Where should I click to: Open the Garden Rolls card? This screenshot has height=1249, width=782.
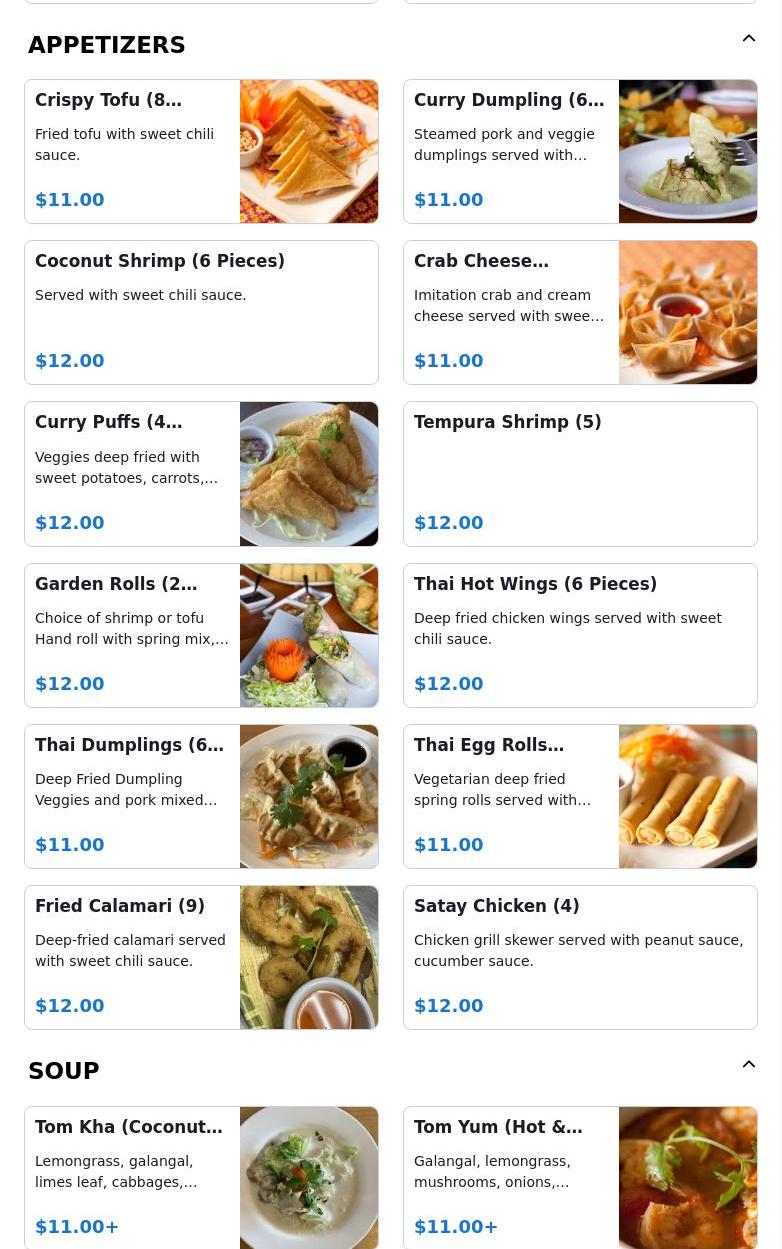coord(201,635)
